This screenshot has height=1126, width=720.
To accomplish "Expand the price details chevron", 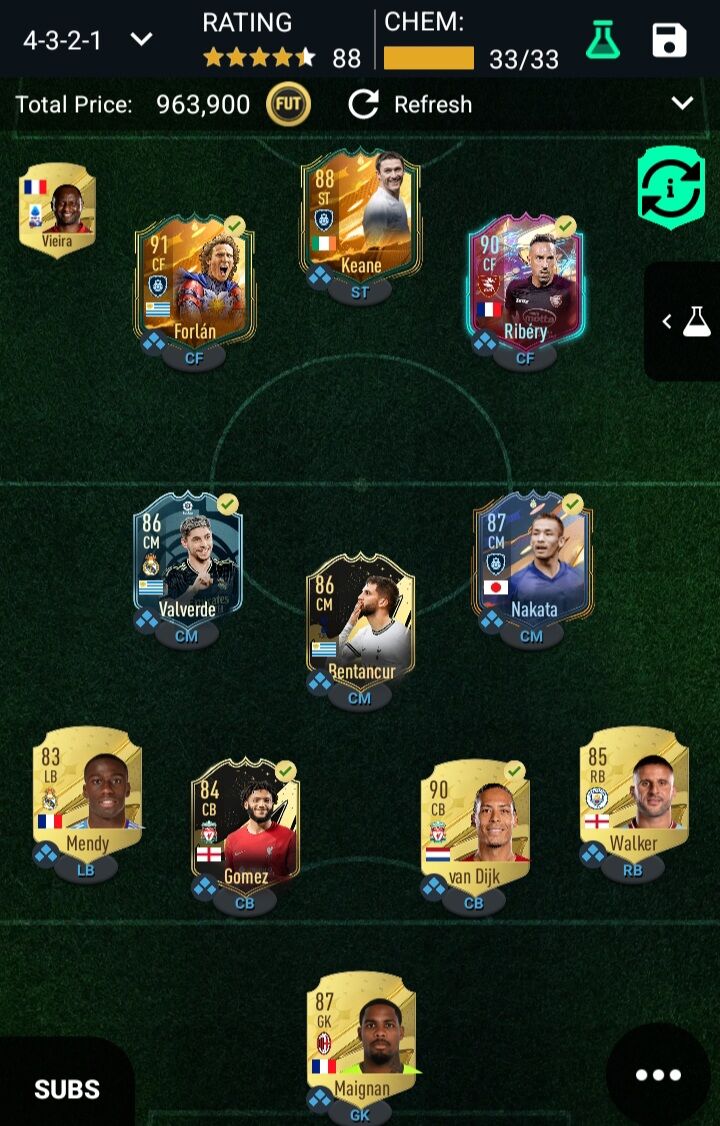I will coord(682,103).
